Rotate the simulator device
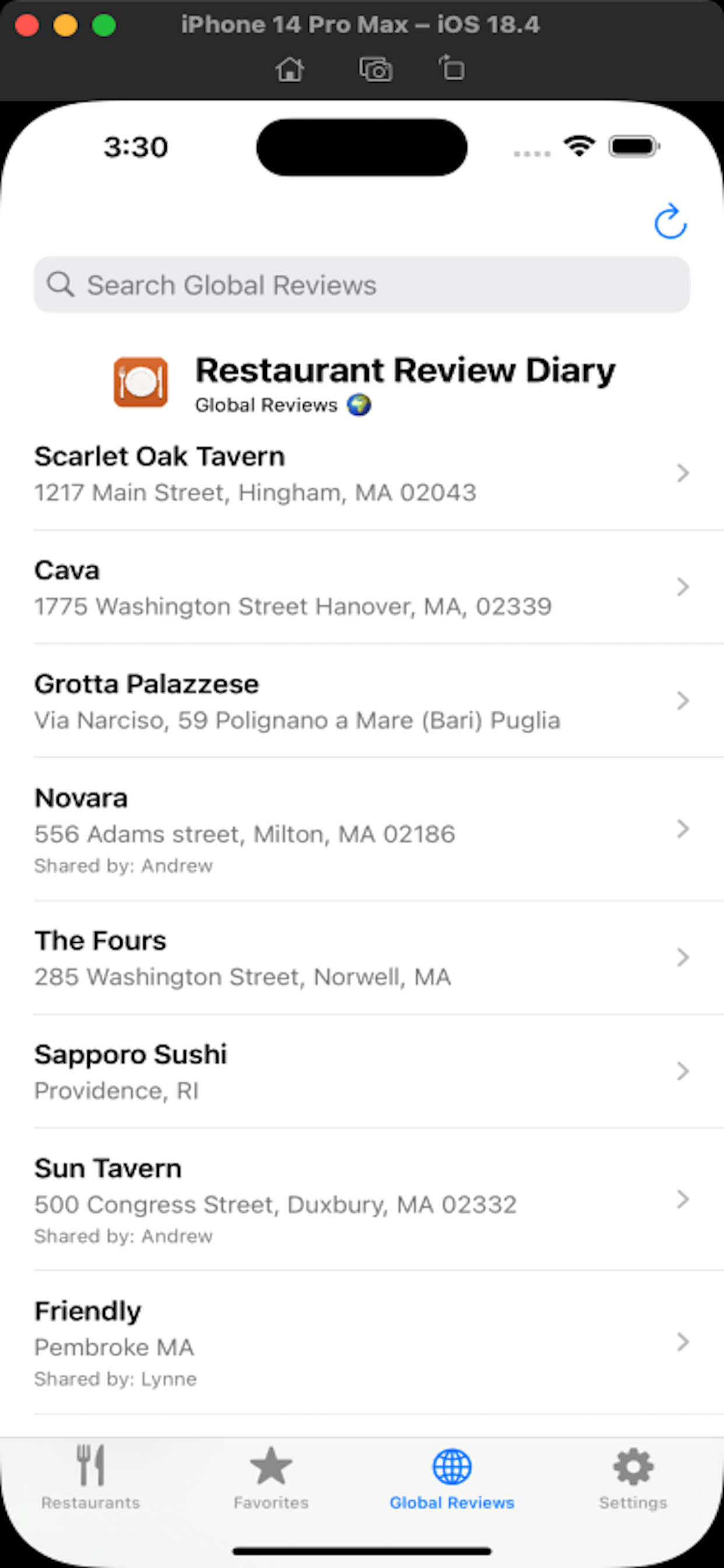The image size is (724, 1568). 451,68
